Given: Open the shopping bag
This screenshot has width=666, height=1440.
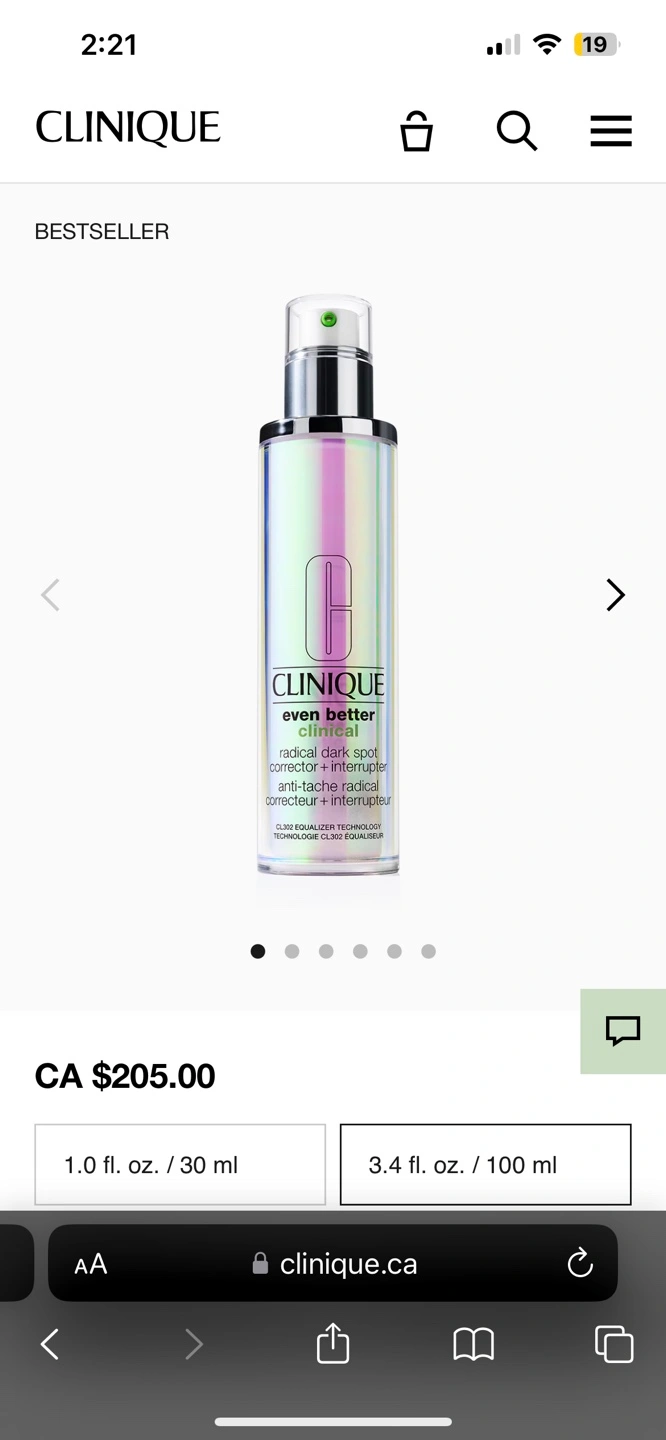Looking at the screenshot, I should [416, 131].
